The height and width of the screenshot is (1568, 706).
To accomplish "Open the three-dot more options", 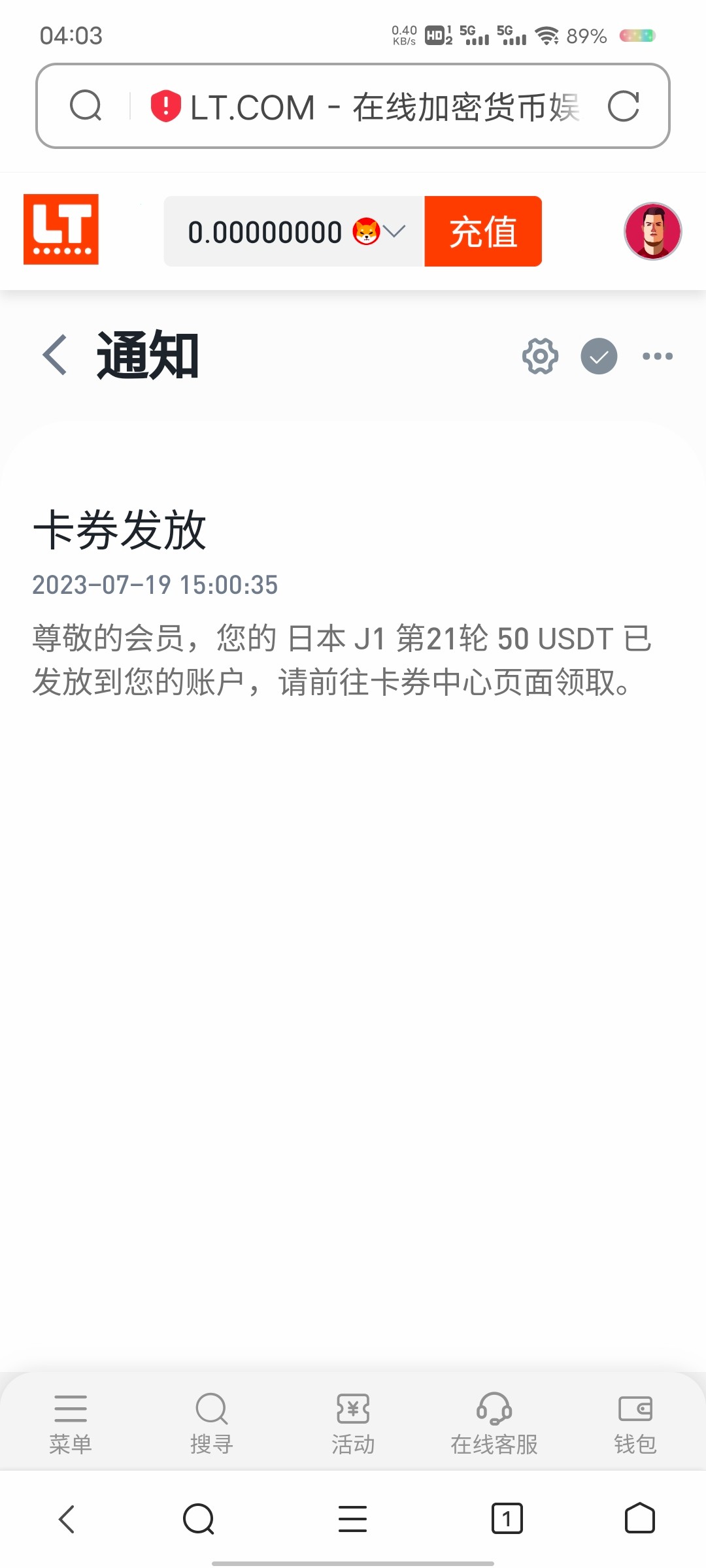I will (x=657, y=356).
